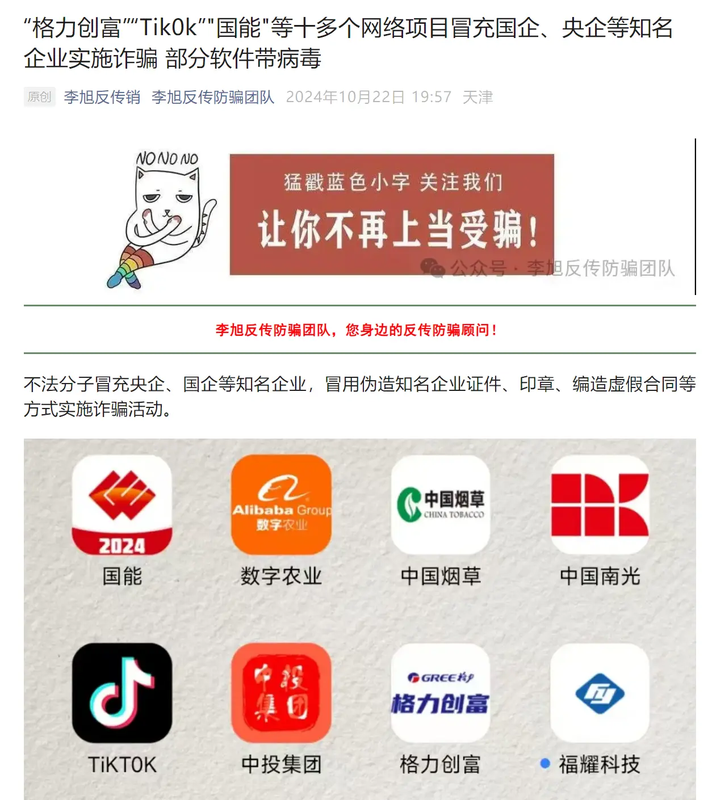Tap the author name 李旭反传销

102,97
